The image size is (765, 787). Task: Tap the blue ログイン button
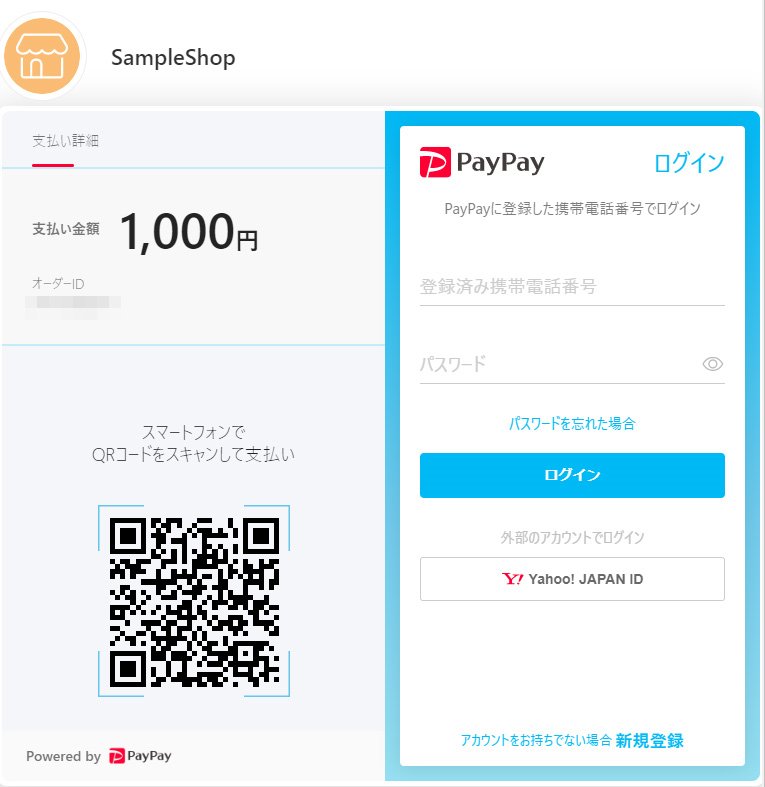572,475
